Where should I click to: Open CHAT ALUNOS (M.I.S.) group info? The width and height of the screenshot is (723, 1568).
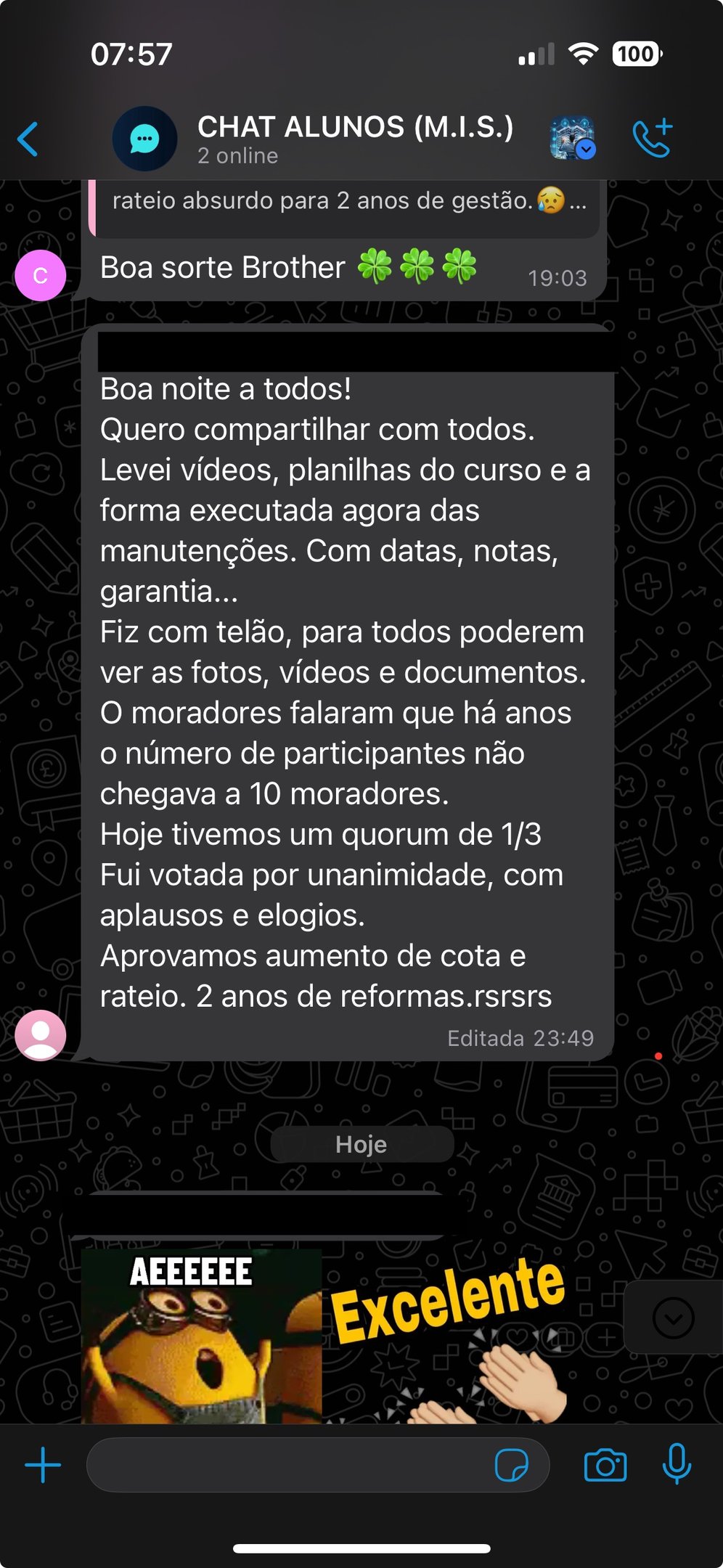tap(354, 138)
